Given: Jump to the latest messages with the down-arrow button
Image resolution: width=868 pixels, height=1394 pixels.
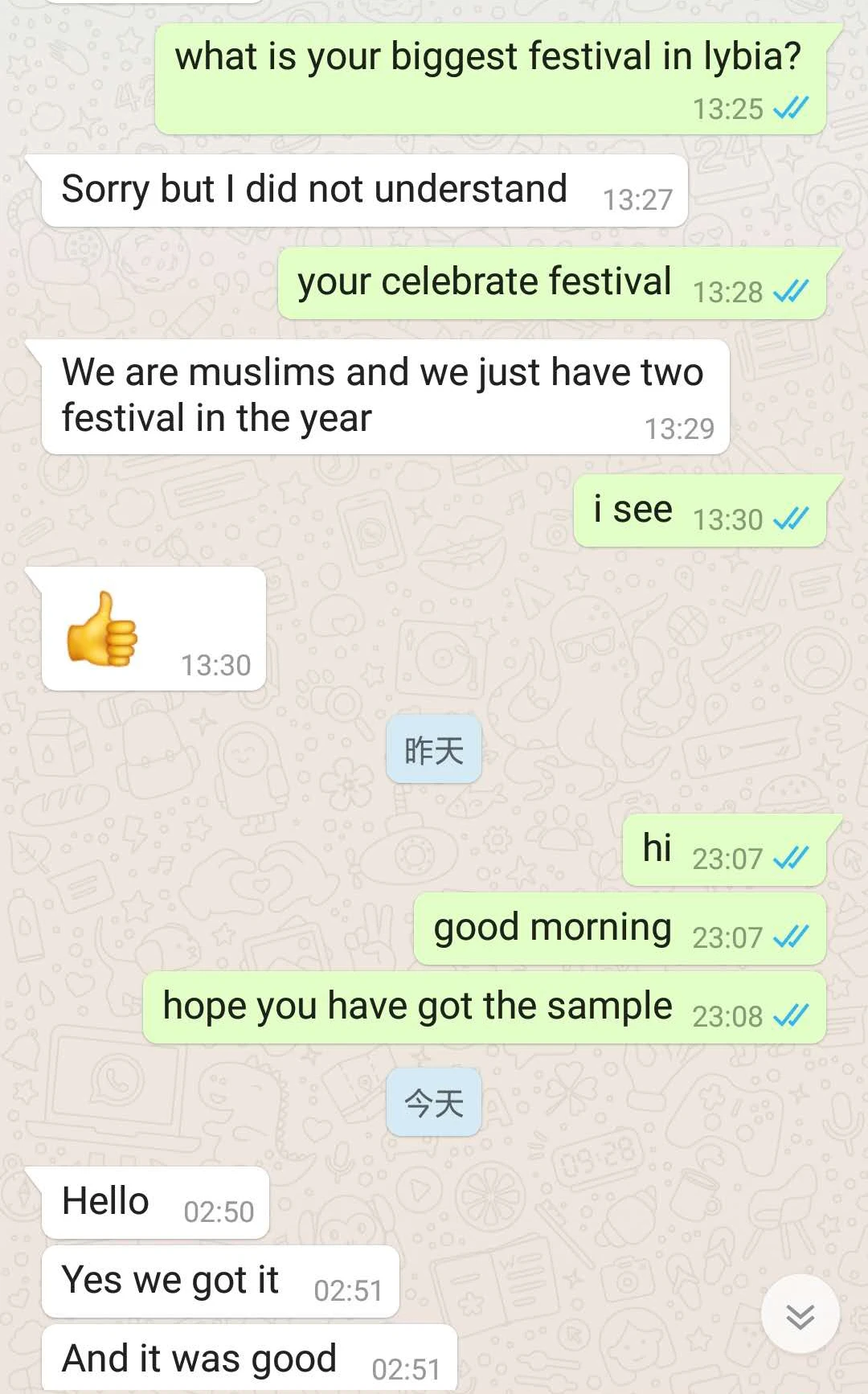Looking at the screenshot, I should click(x=800, y=1315).
